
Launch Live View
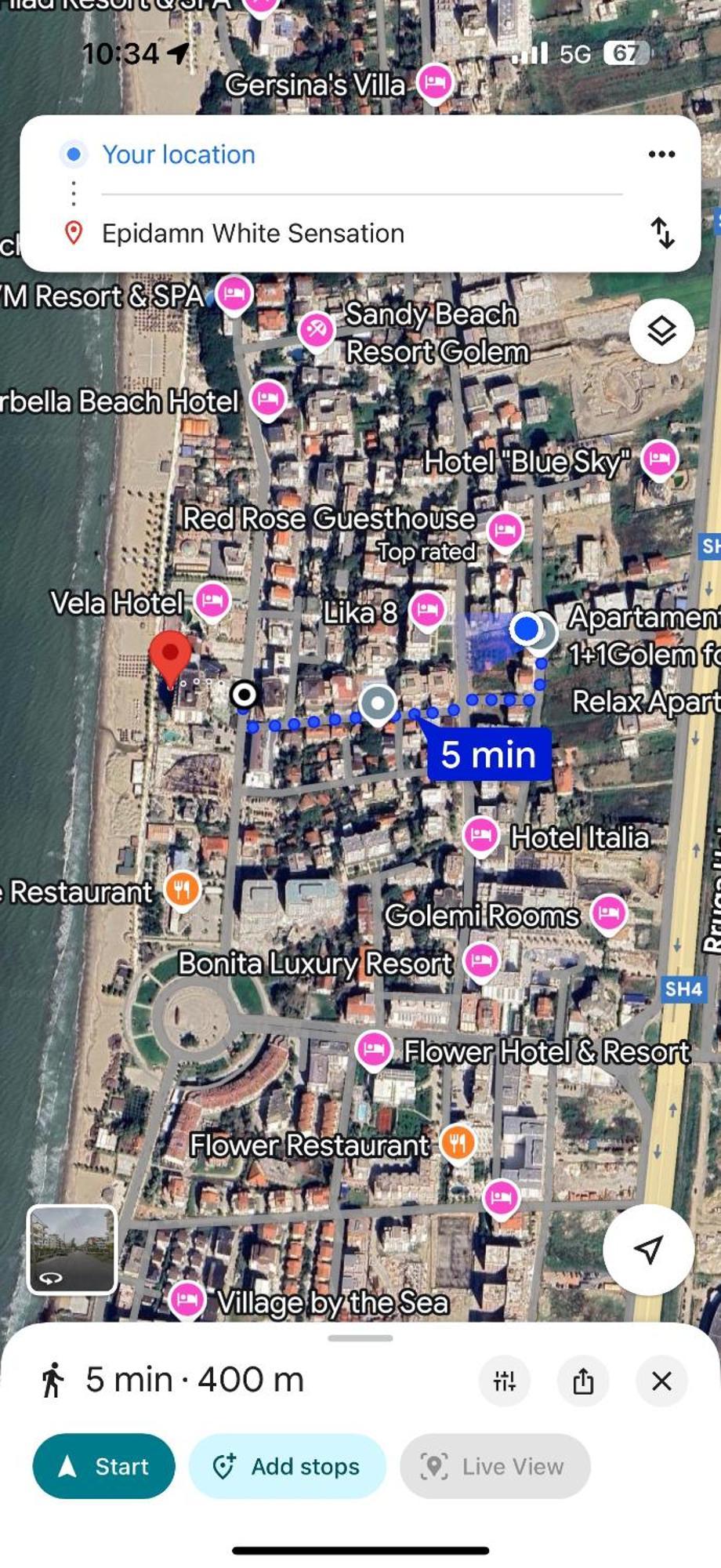(495, 1466)
